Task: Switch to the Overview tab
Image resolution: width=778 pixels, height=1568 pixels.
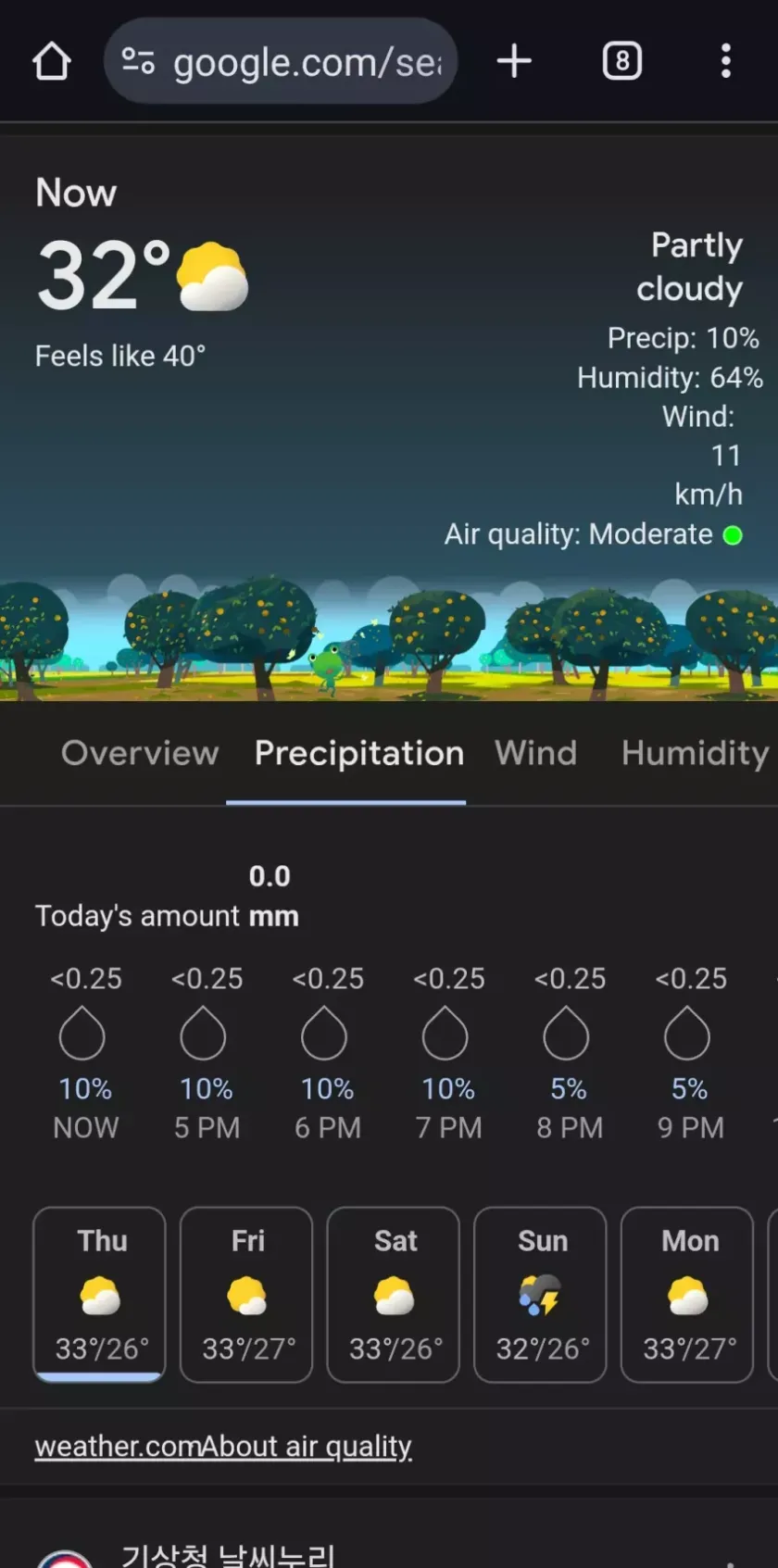Action: pos(140,754)
